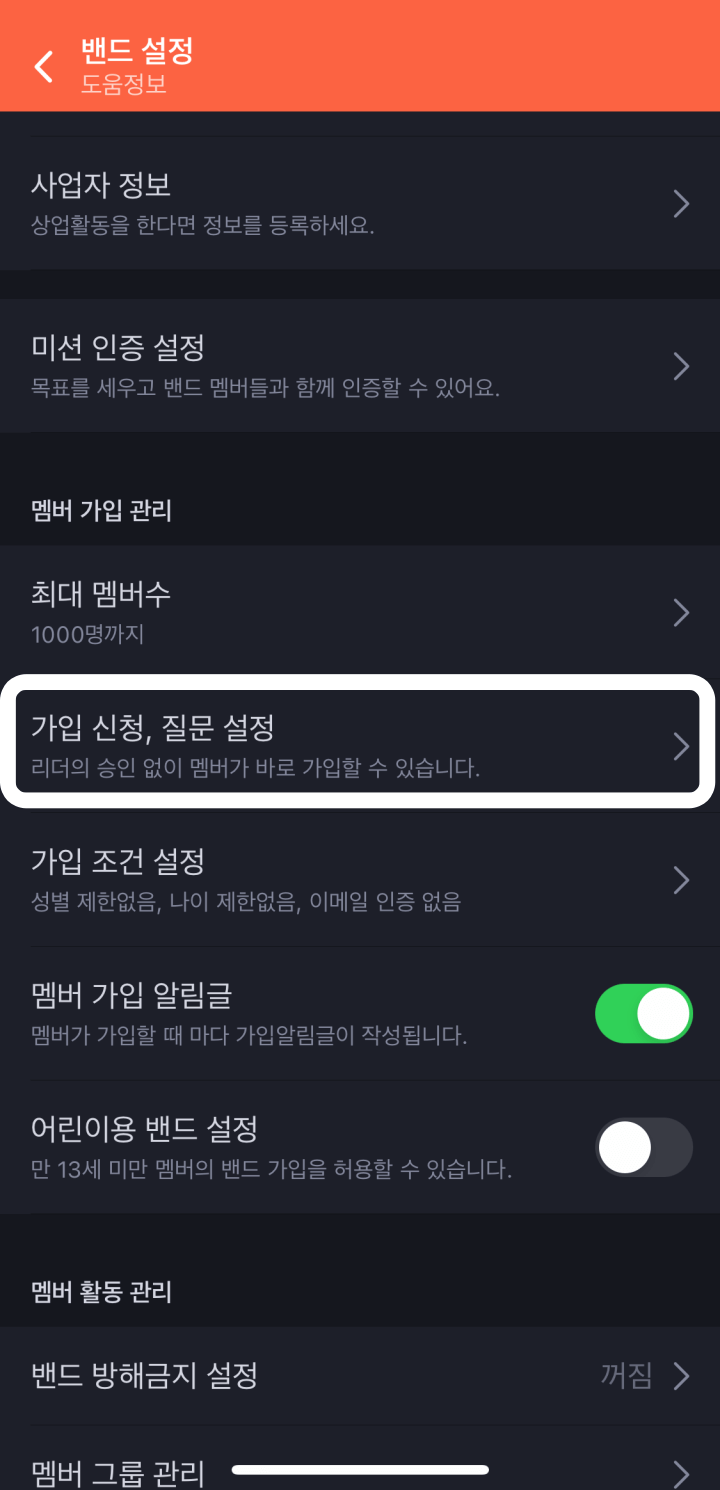This screenshot has width=720, height=1490.
Task: Tap the back arrow to exit settings
Action: click(x=42, y=64)
